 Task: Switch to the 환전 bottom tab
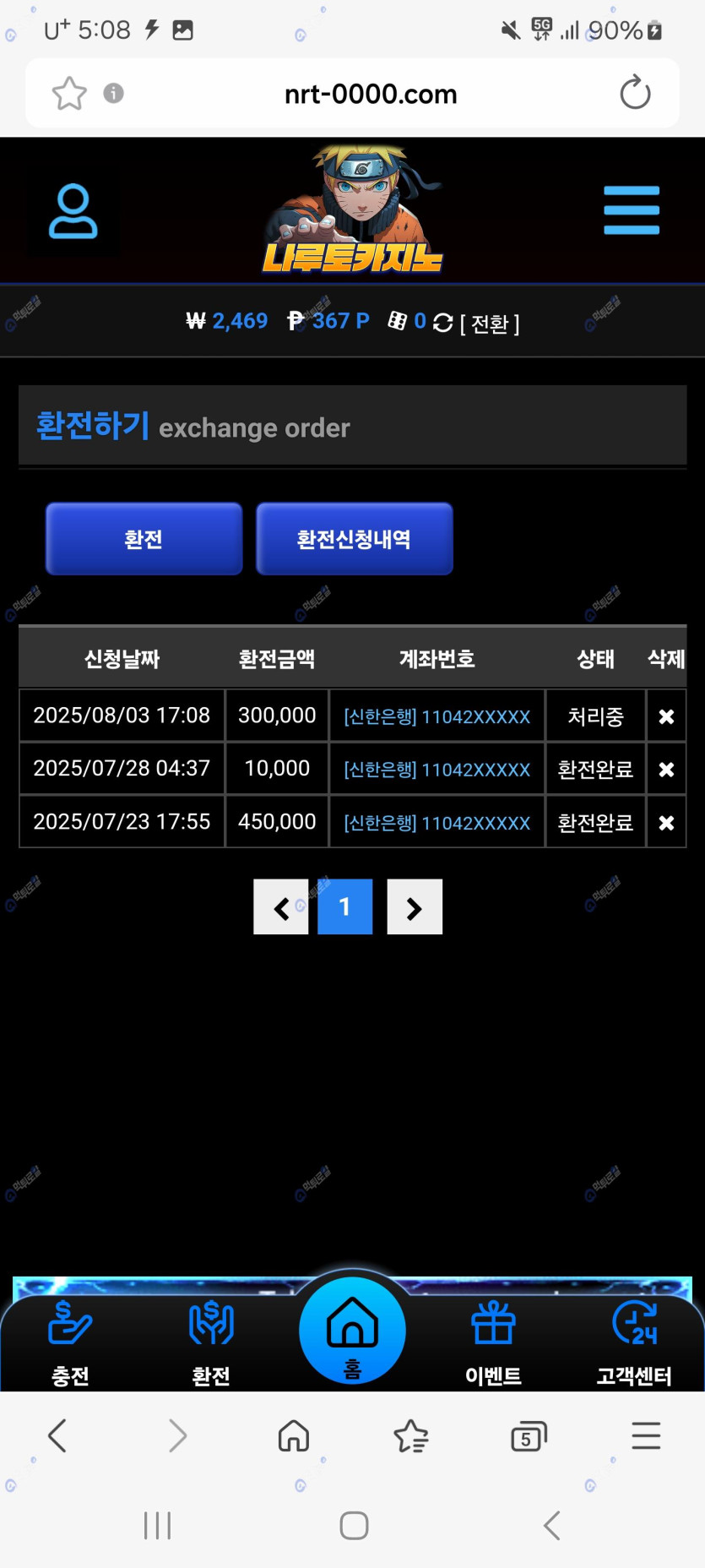pos(211,1343)
